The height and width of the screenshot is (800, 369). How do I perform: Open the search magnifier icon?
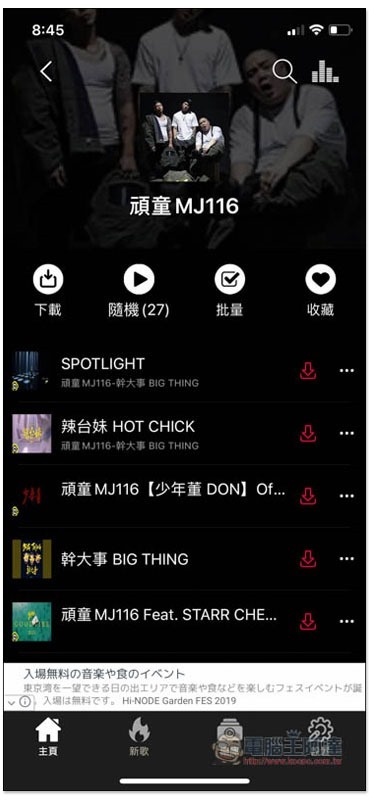pos(284,71)
